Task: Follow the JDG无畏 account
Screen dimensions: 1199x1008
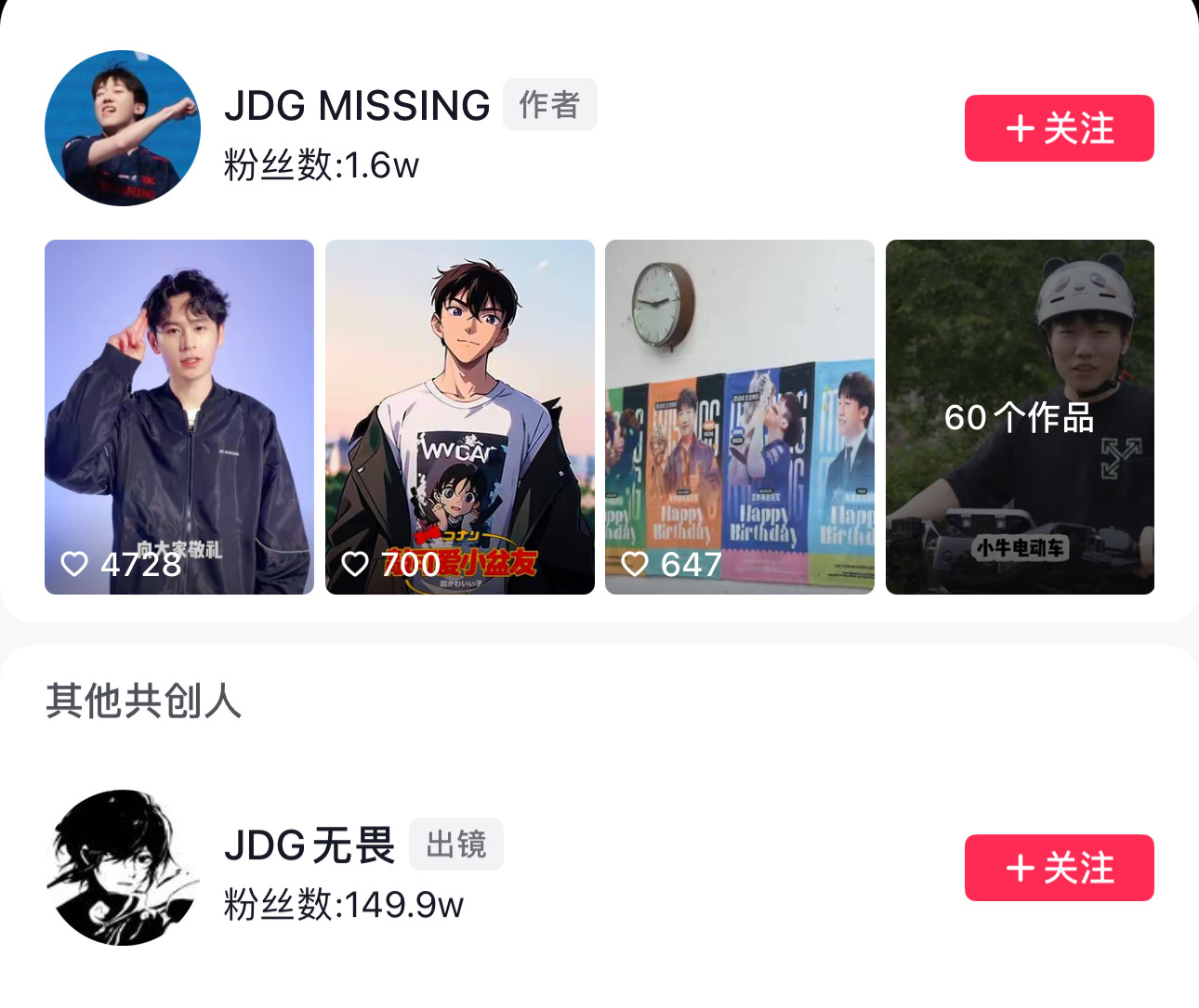Action: (x=1059, y=868)
